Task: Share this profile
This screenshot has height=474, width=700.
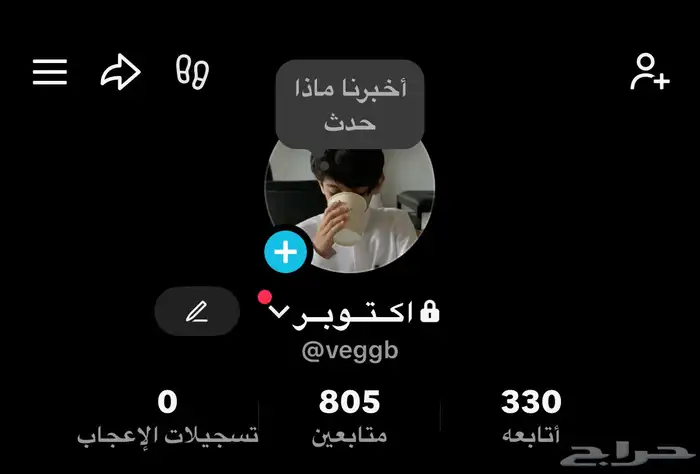Action: (120, 71)
